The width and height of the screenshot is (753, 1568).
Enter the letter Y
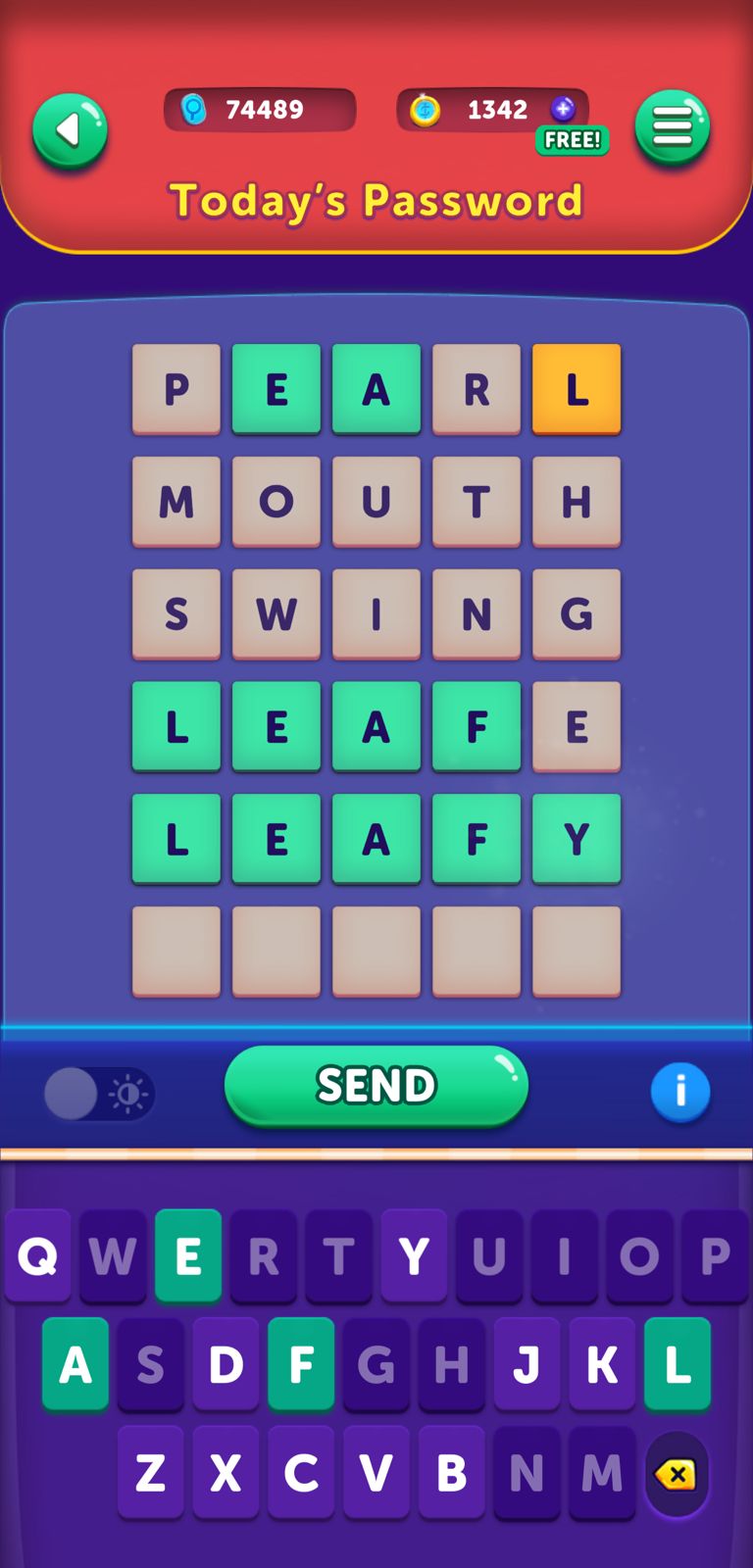414,1255
